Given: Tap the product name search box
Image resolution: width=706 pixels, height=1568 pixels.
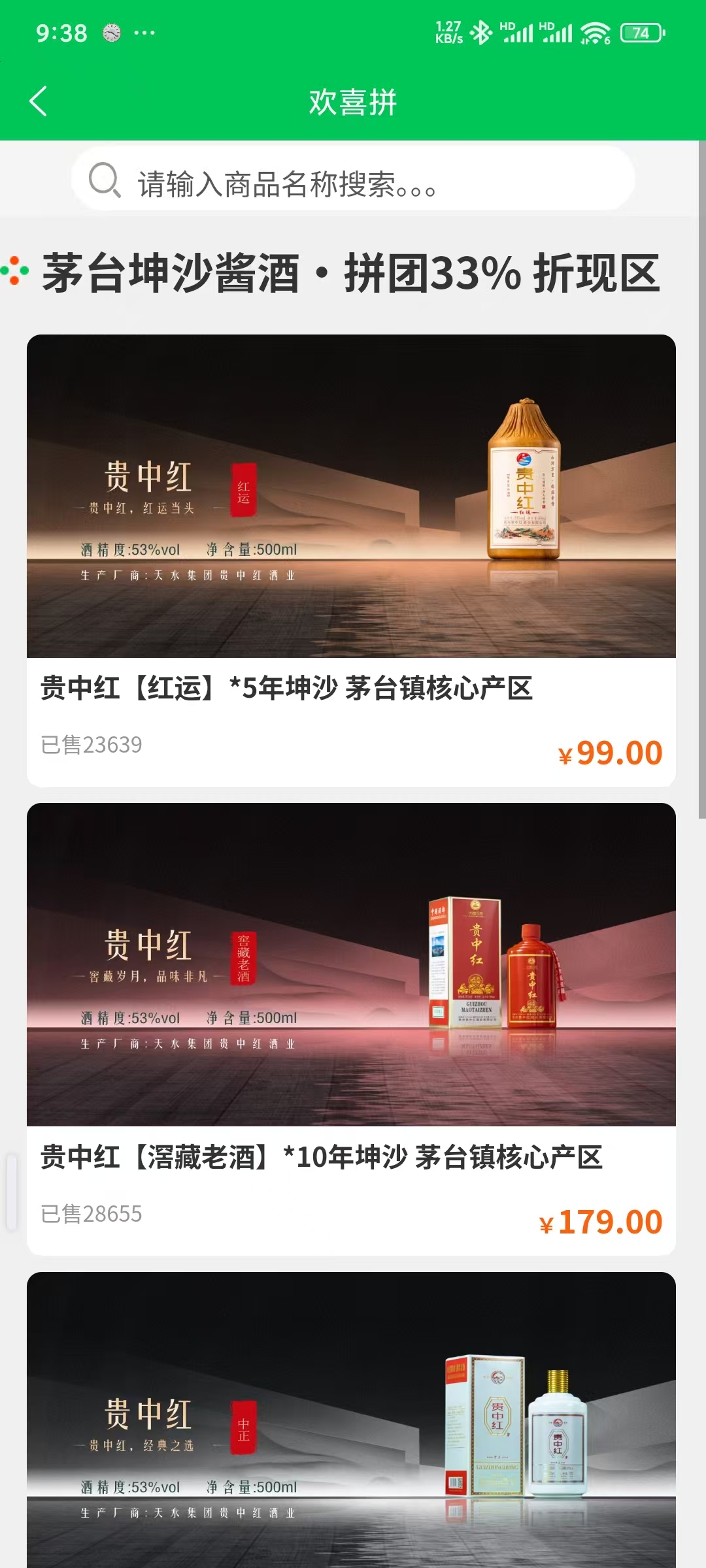Looking at the screenshot, I should point(353,183).
